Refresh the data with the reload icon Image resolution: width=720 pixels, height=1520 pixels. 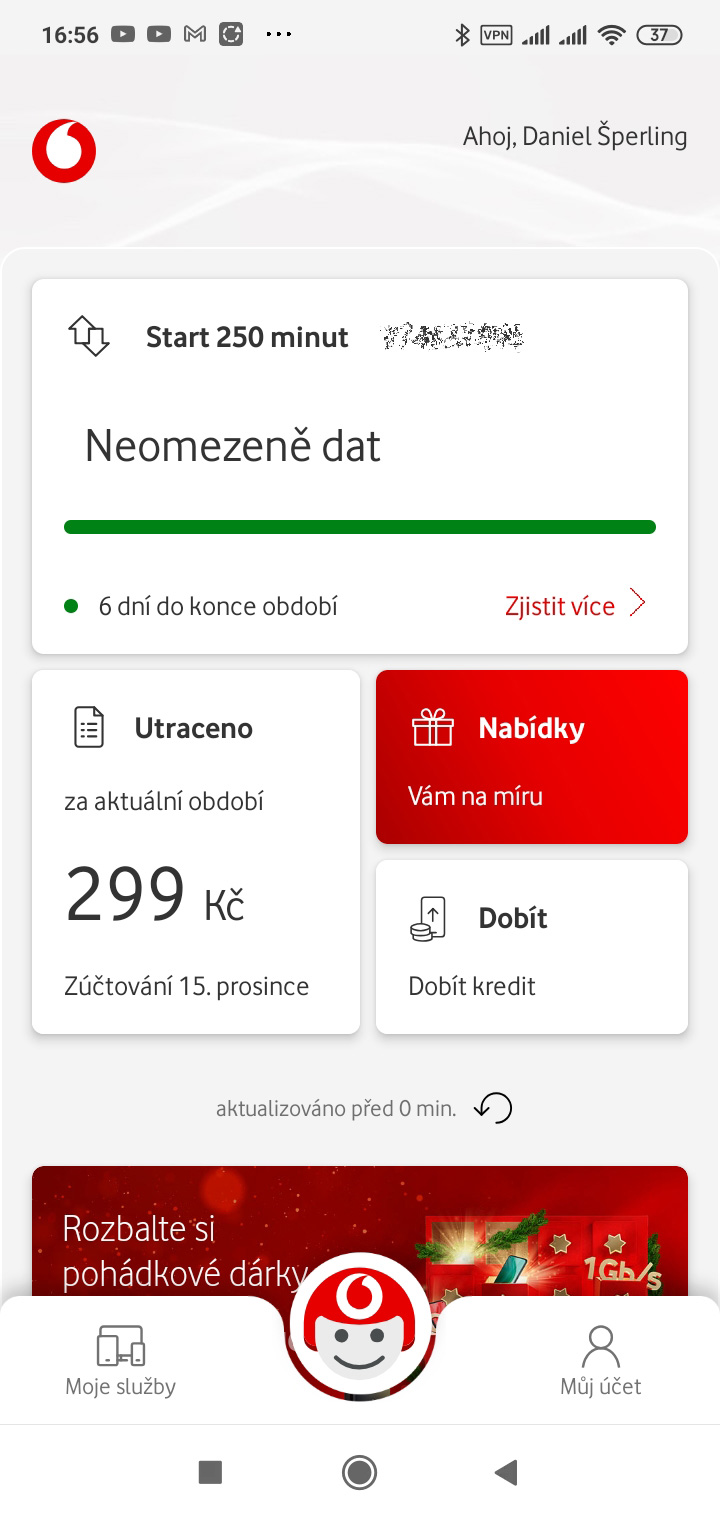(x=493, y=1108)
